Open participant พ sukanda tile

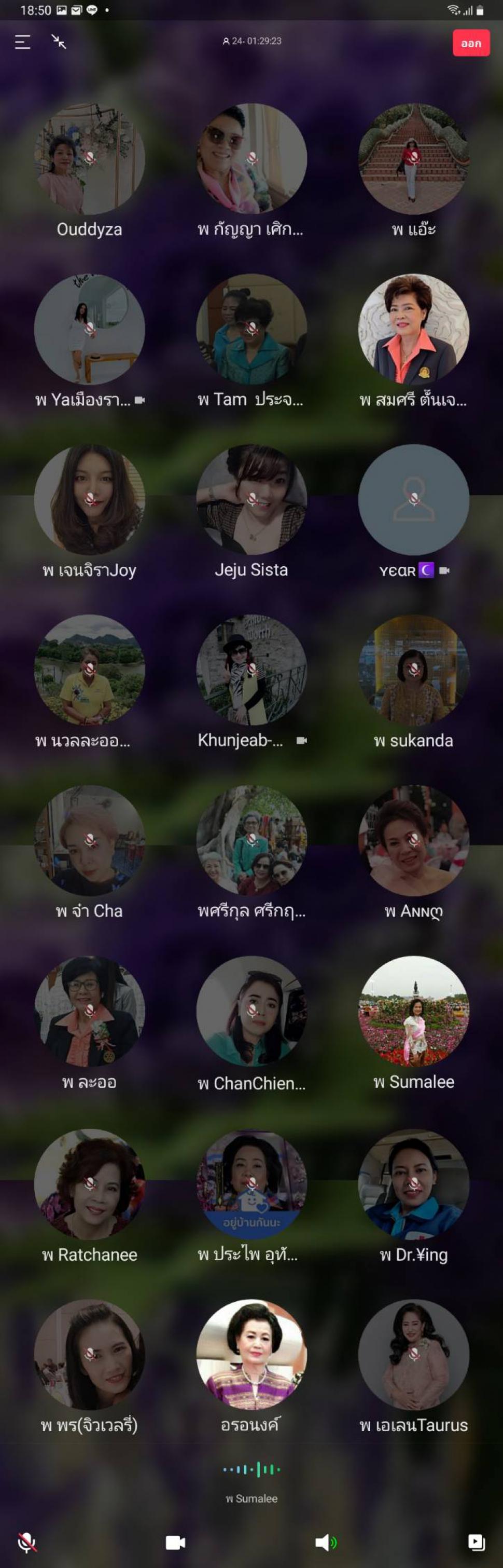414,670
